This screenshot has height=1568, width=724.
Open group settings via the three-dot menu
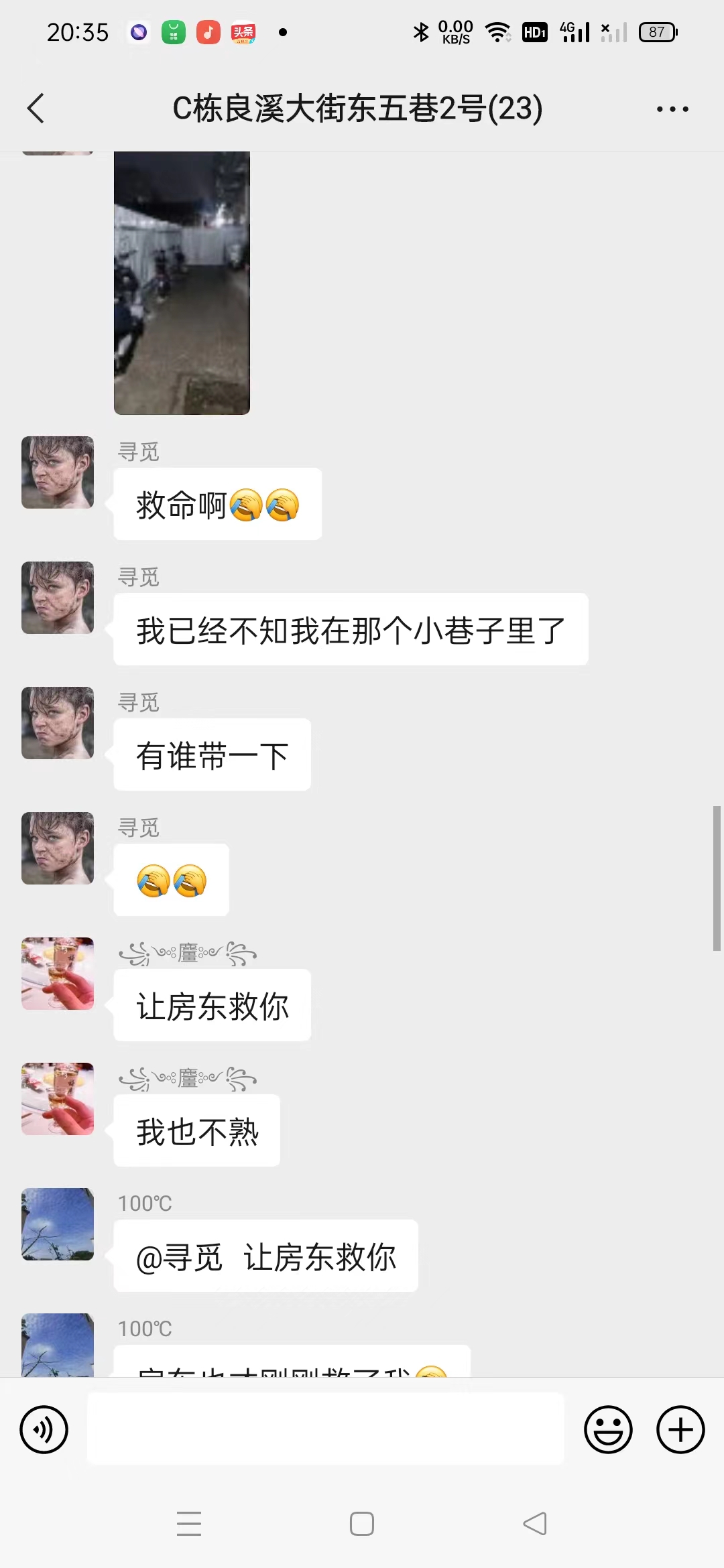point(672,109)
